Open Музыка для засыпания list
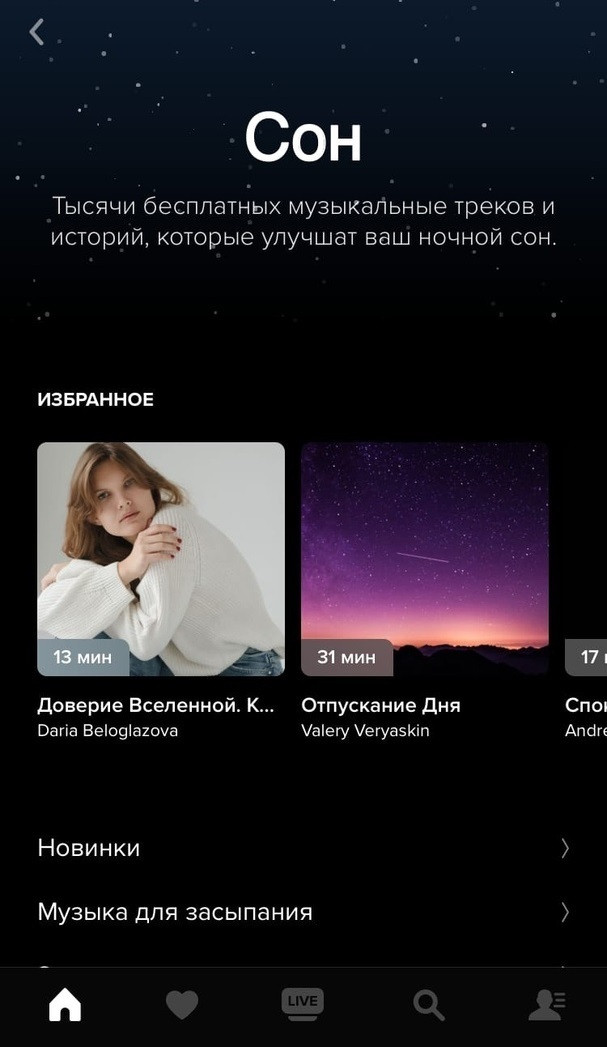The width and height of the screenshot is (607, 1047). (x=303, y=912)
